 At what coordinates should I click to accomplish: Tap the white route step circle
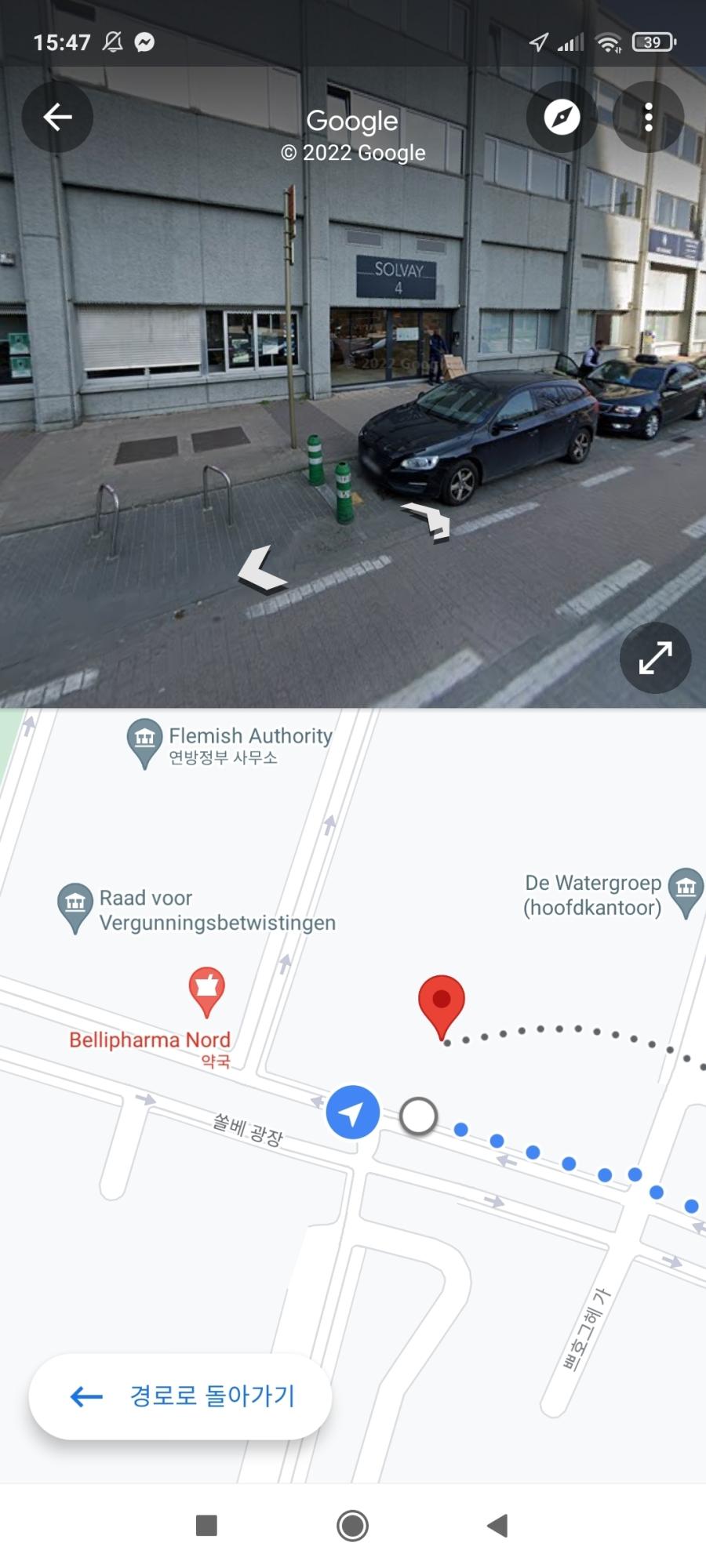[418, 1115]
